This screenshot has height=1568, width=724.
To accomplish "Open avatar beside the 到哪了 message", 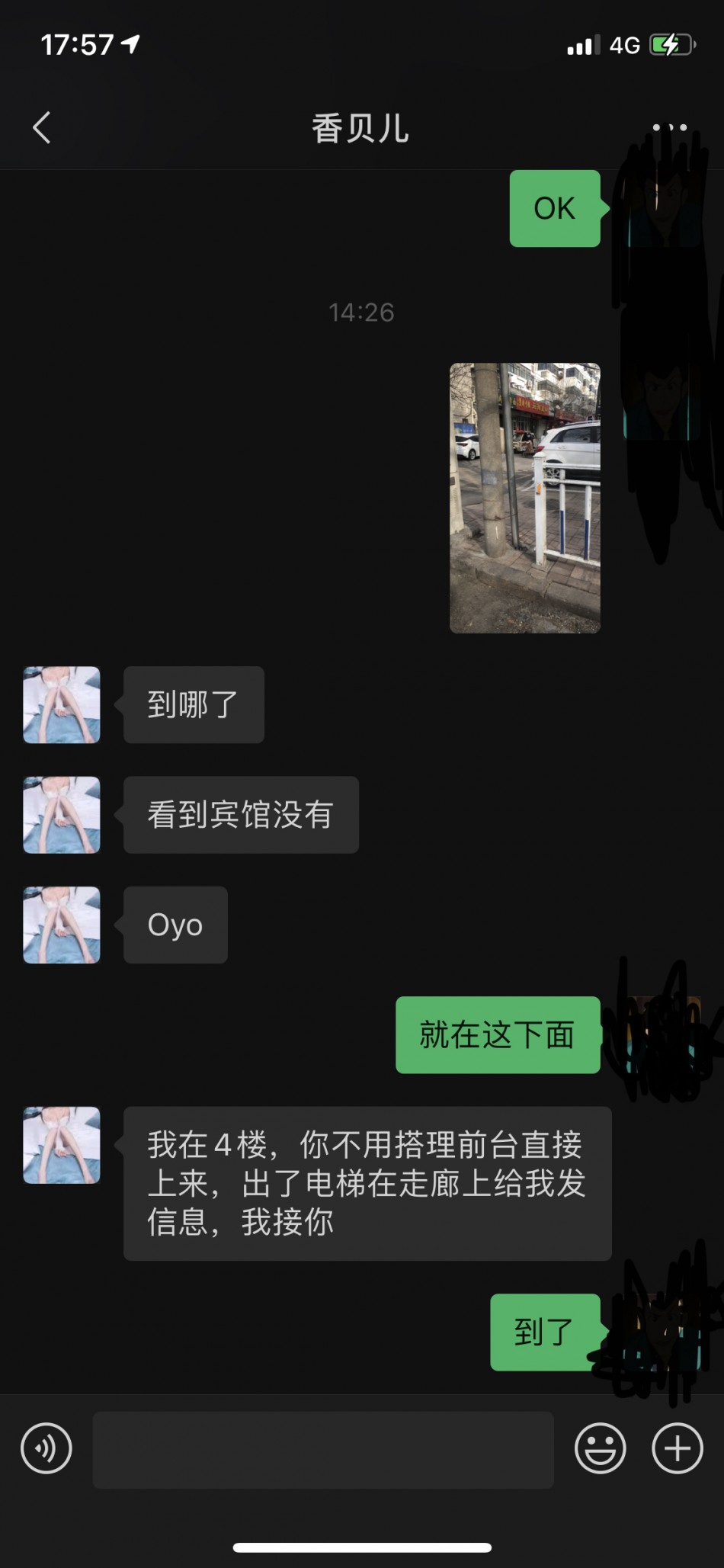I will click(62, 704).
